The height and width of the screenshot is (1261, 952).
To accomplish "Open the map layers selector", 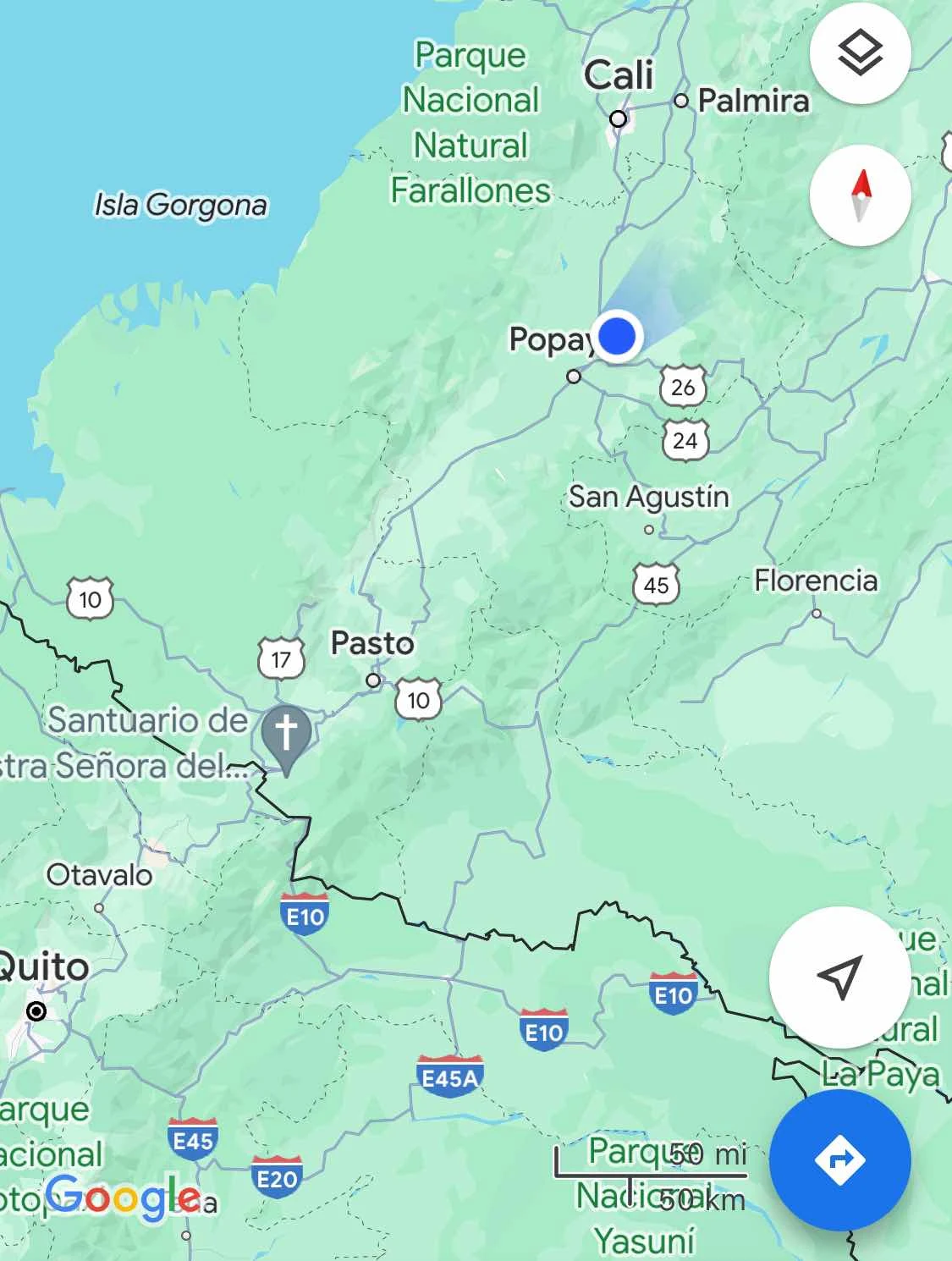I will coord(860,53).
